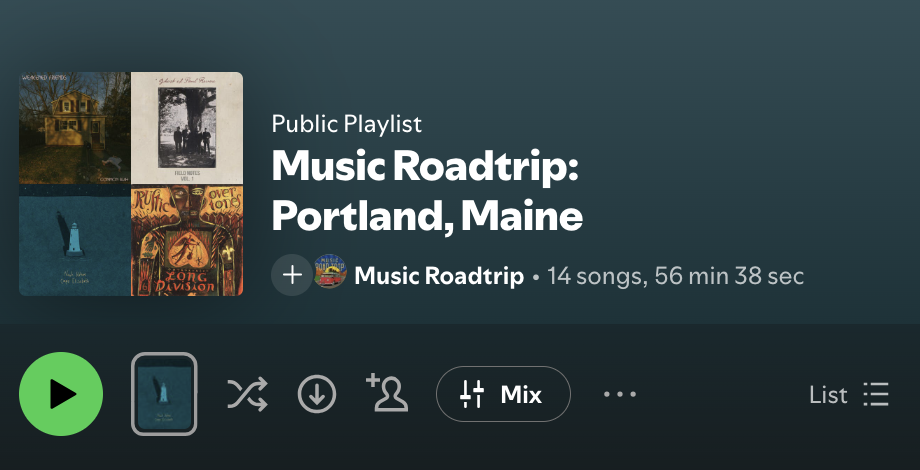Tap the lighthouse preview tile
This screenshot has width=920, height=470.
(x=164, y=394)
